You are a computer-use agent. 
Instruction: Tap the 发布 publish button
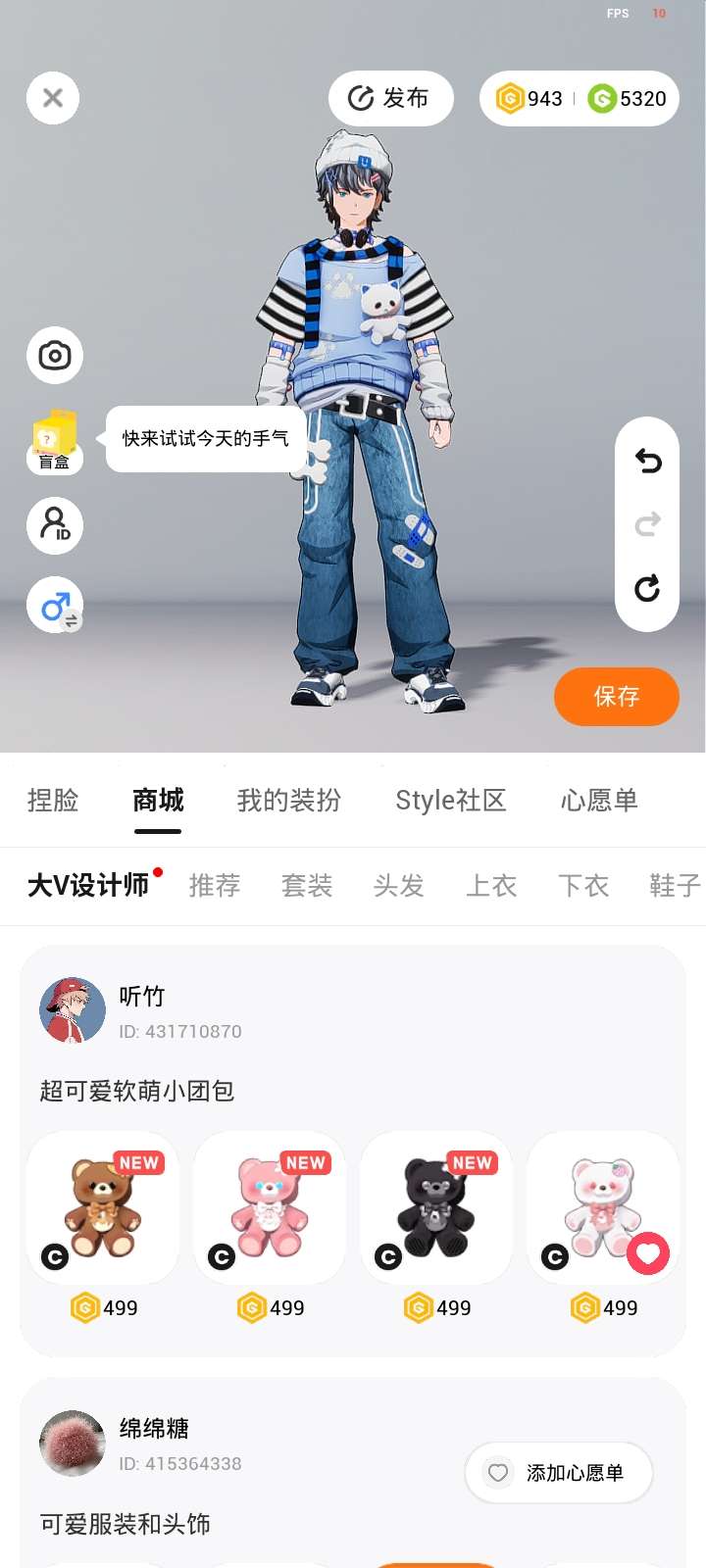(390, 98)
